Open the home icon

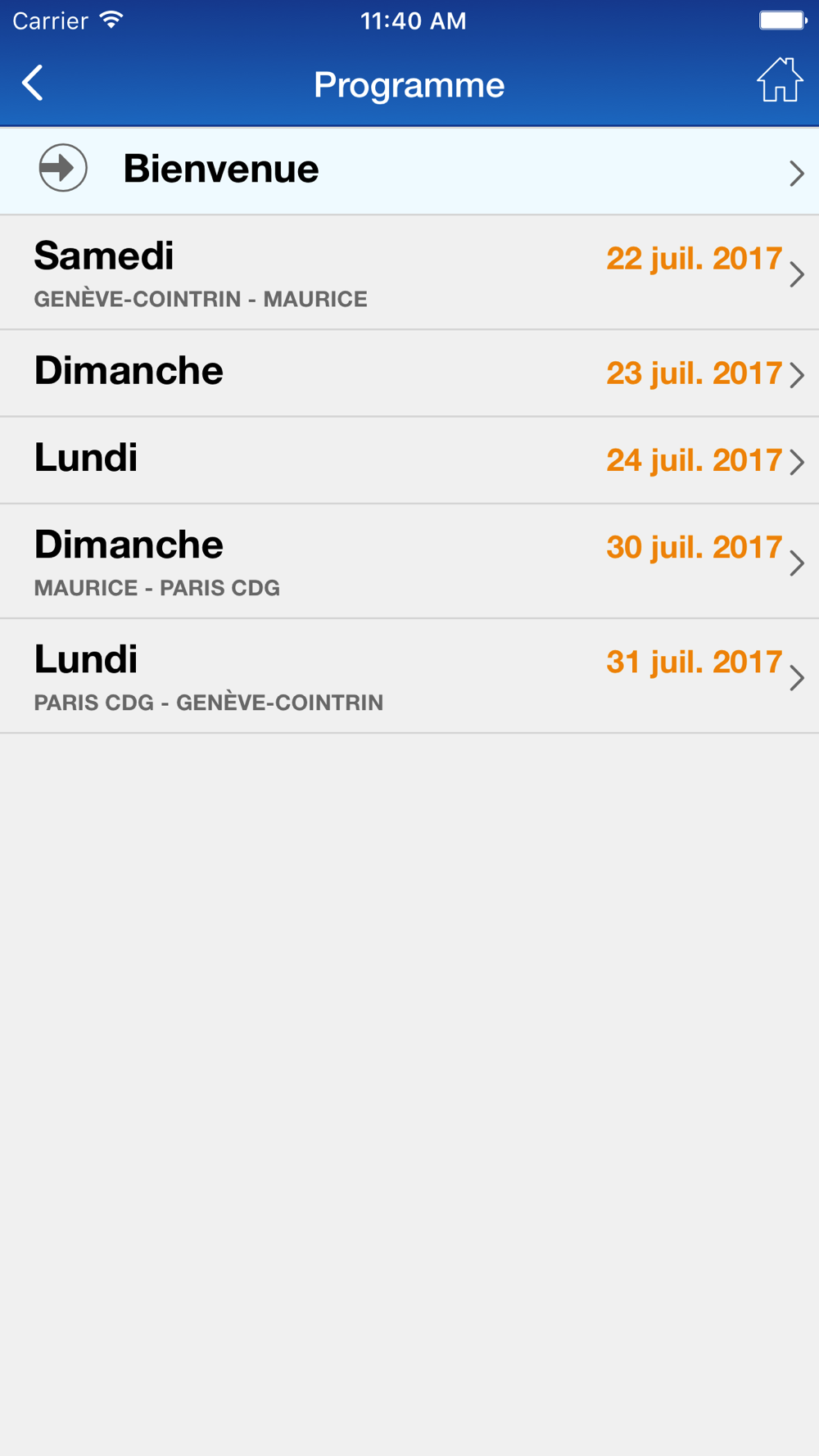pos(779,80)
